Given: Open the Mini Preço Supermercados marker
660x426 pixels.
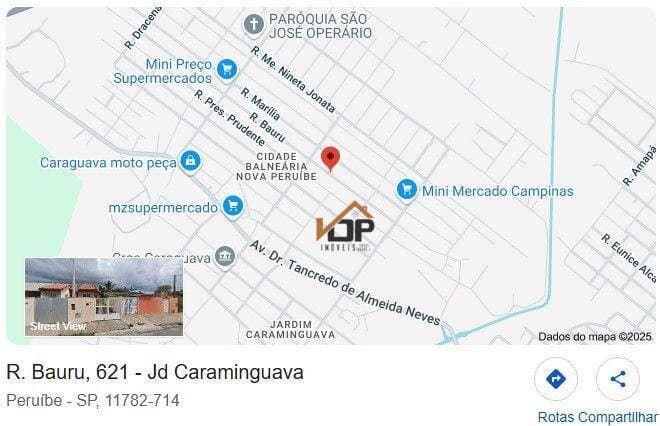Looking at the screenshot, I should pyautogui.click(x=227, y=69).
